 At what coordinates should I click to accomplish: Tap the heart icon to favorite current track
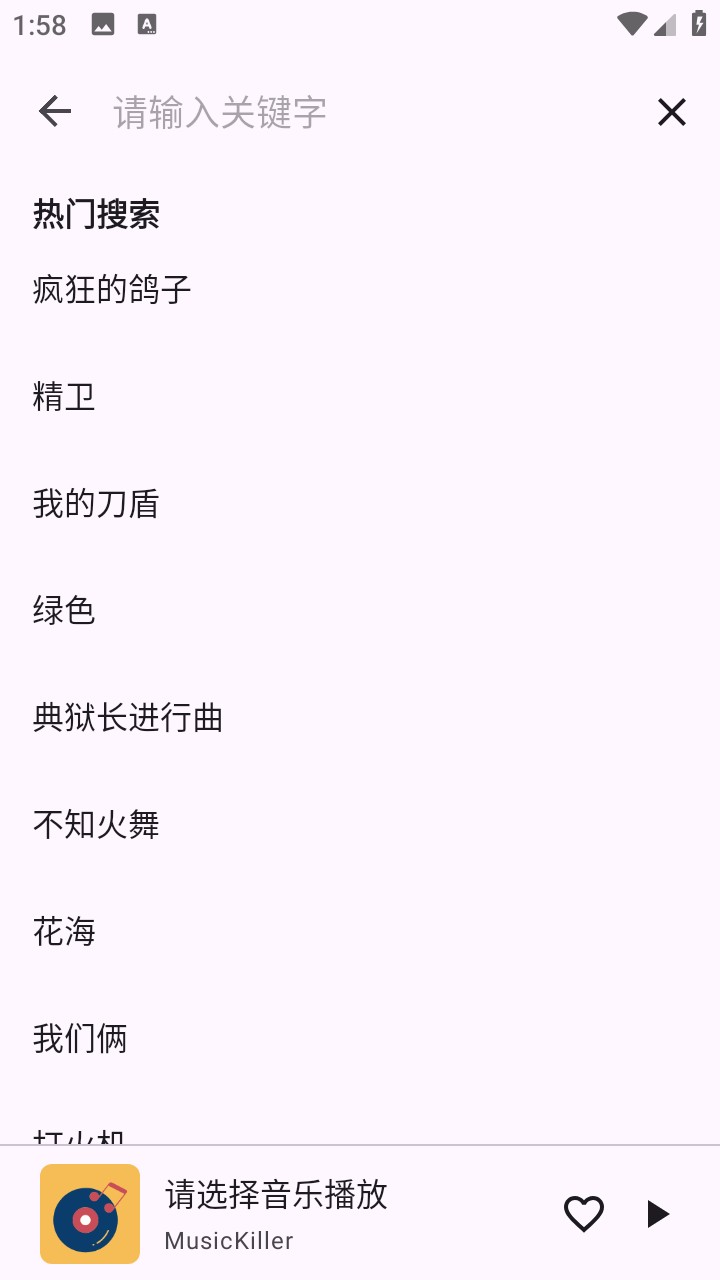584,1213
